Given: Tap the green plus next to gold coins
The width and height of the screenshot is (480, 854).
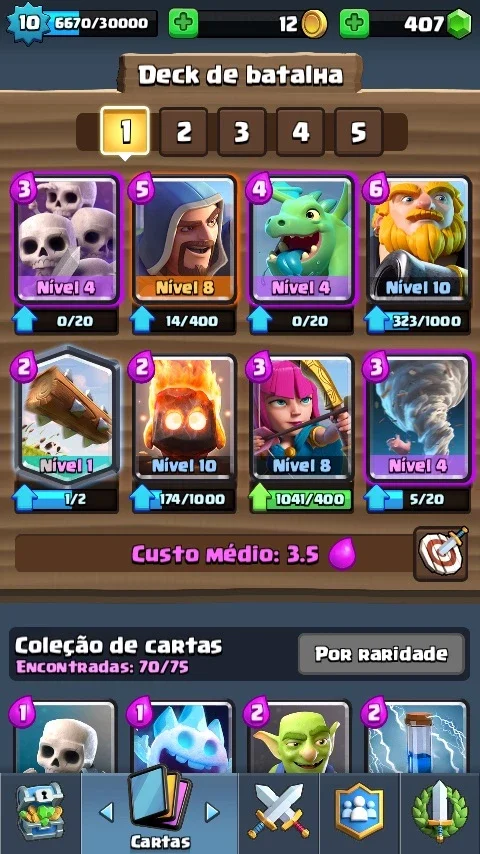Looking at the screenshot, I should [183, 24].
